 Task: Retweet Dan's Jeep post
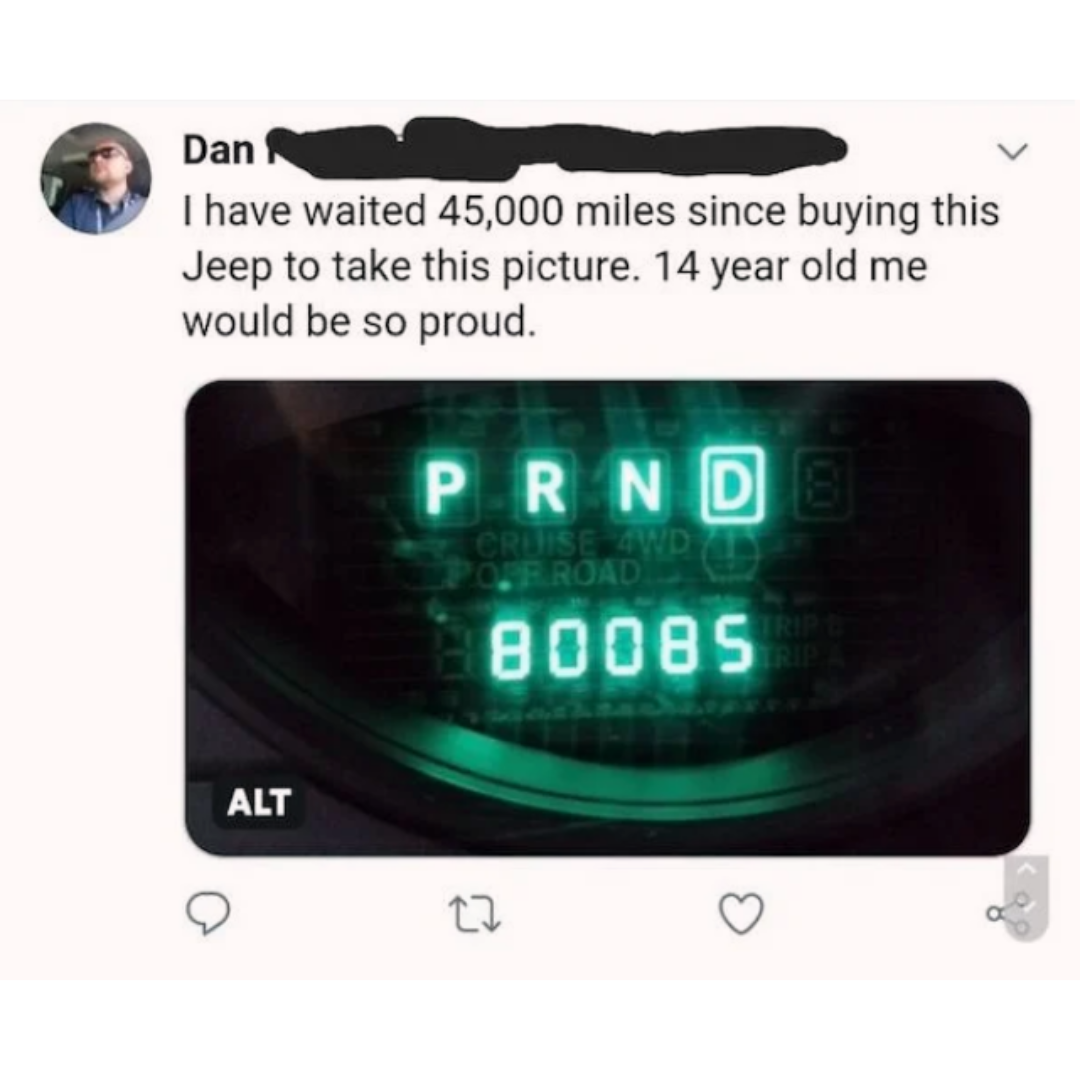(x=472, y=912)
